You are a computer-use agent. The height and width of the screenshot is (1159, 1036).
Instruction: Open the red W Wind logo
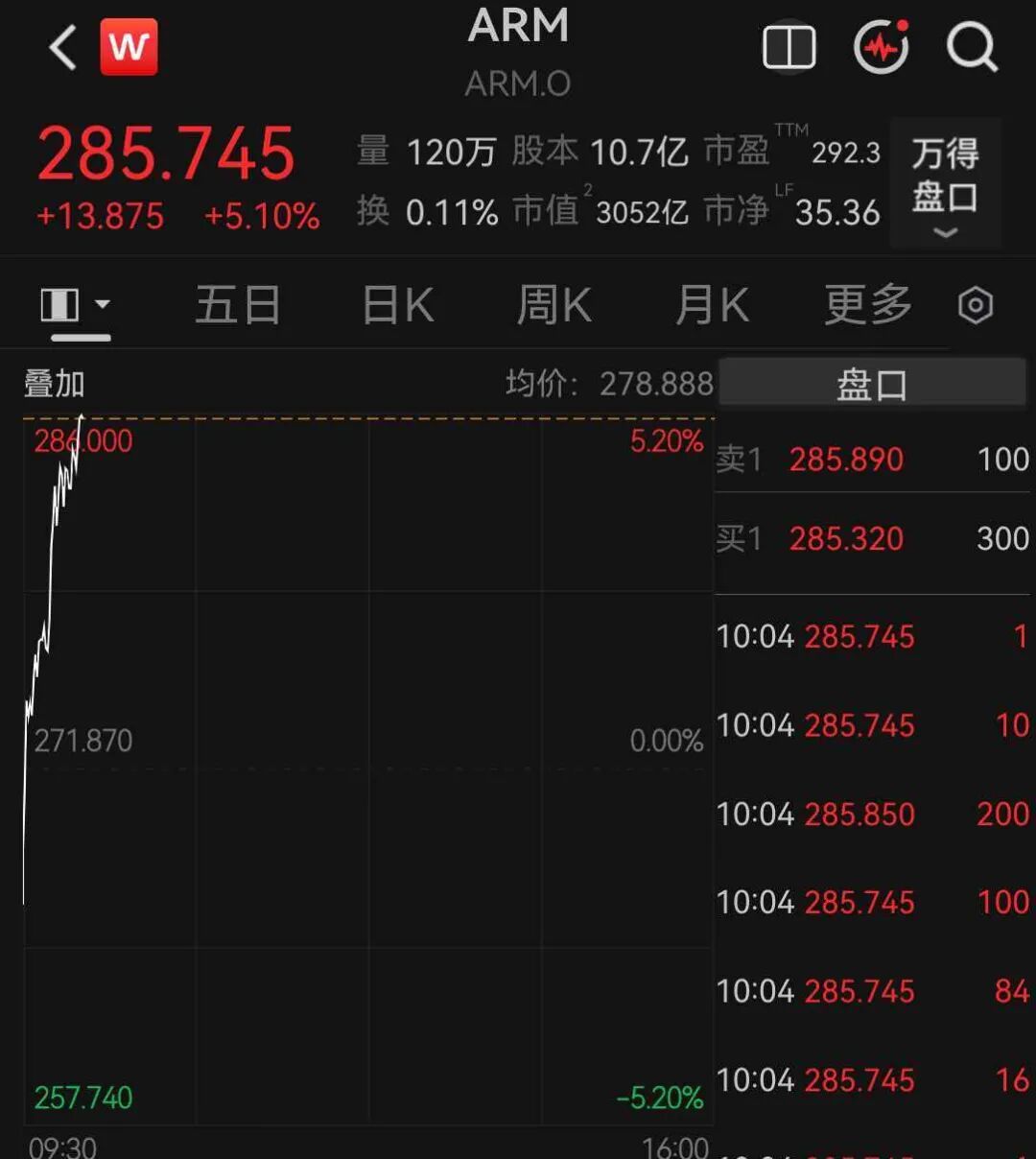[129, 46]
